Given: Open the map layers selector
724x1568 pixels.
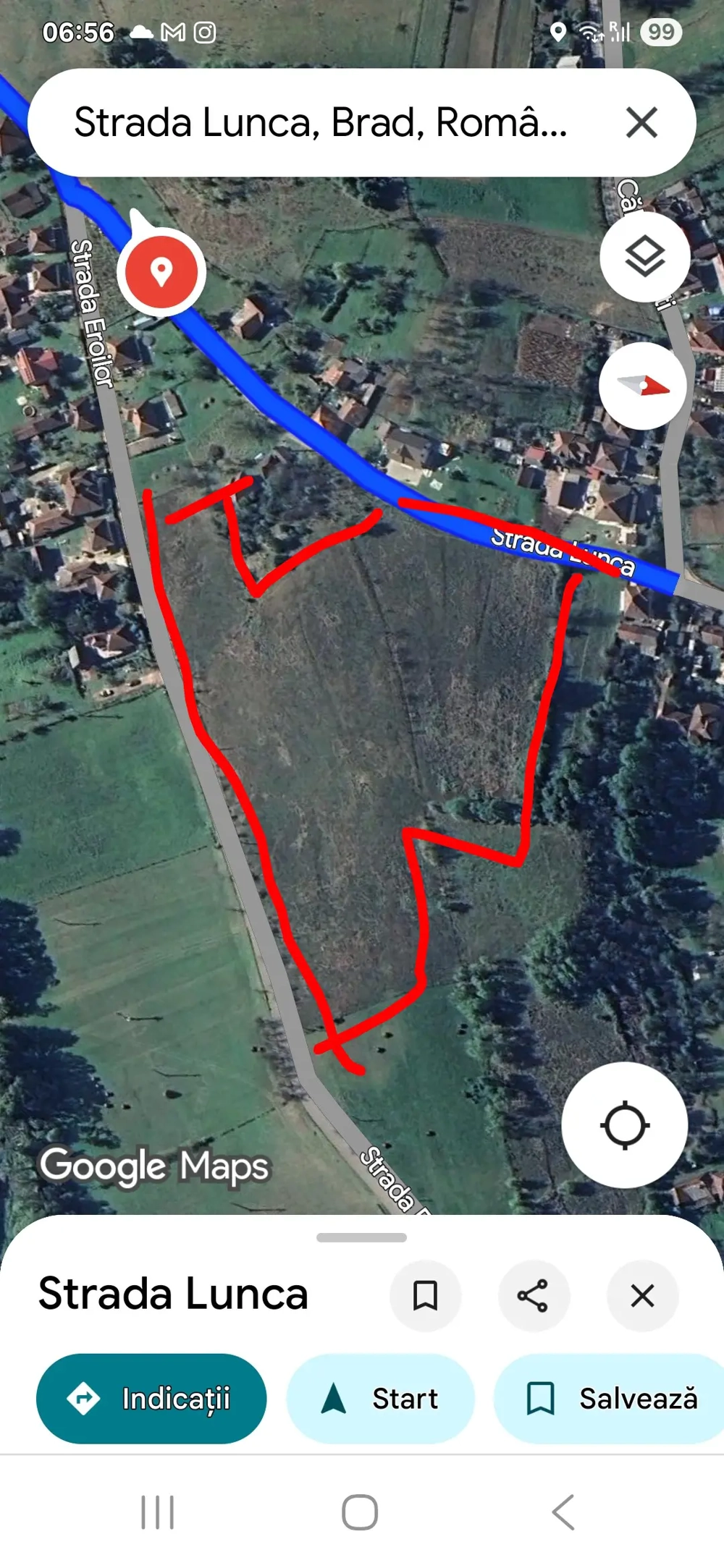Looking at the screenshot, I should tap(644, 257).
